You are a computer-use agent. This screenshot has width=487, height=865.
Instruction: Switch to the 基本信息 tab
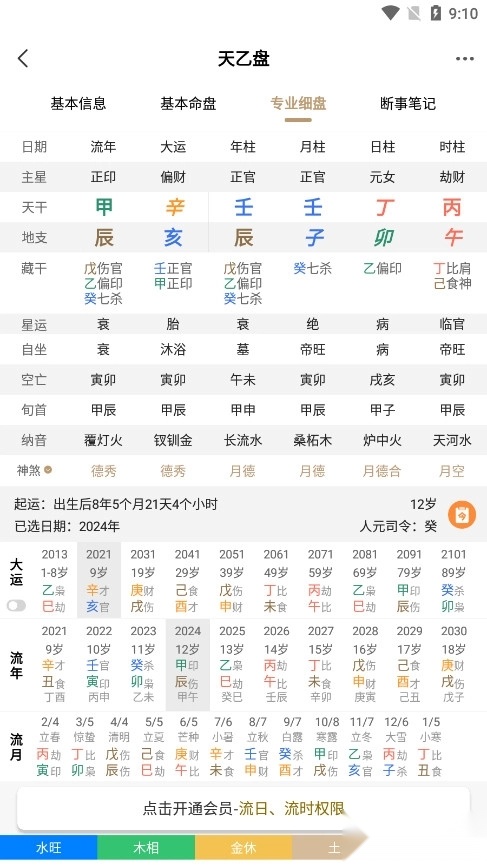[x=78, y=103]
